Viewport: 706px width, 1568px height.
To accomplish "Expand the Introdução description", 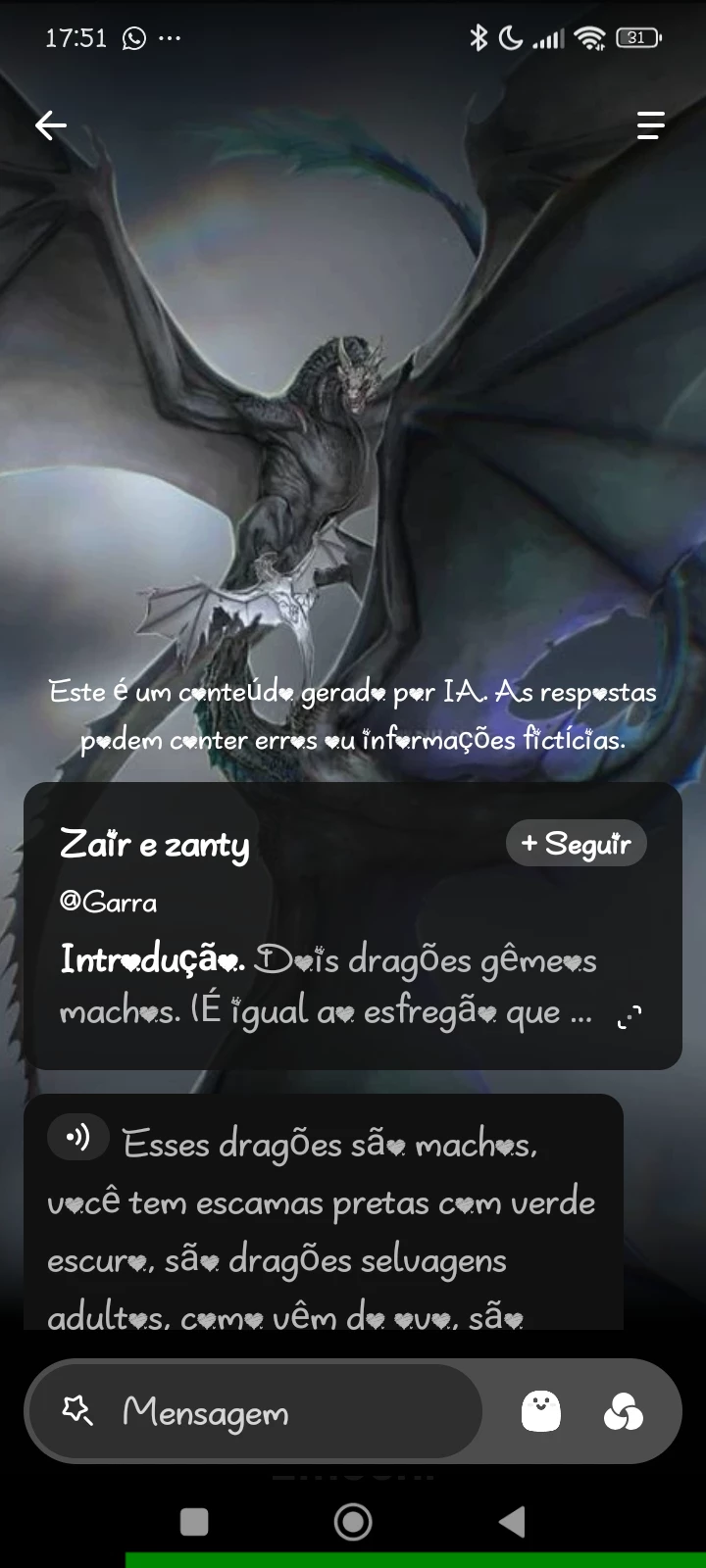I will [x=629, y=1018].
